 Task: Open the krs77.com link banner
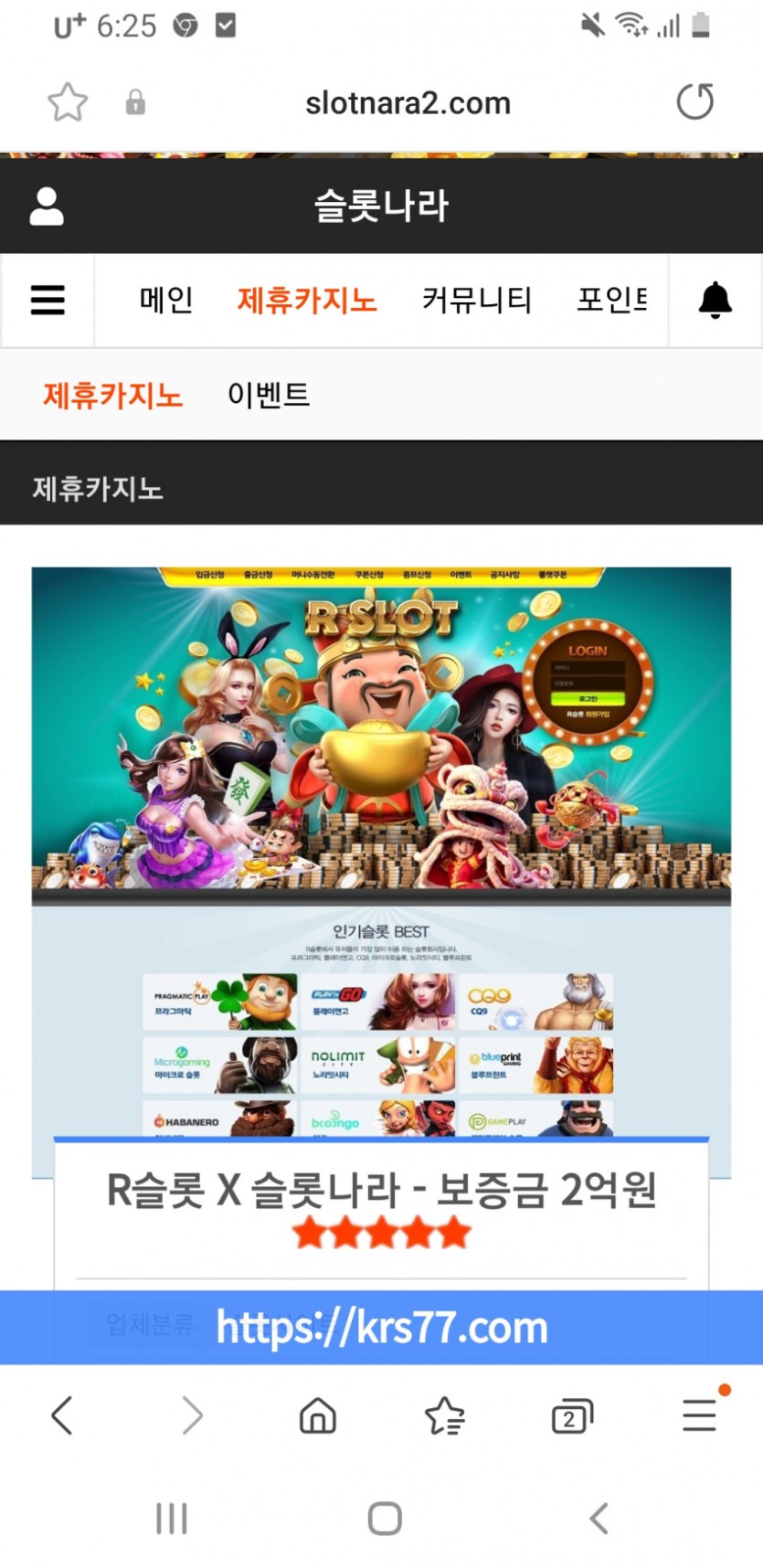(x=381, y=1327)
